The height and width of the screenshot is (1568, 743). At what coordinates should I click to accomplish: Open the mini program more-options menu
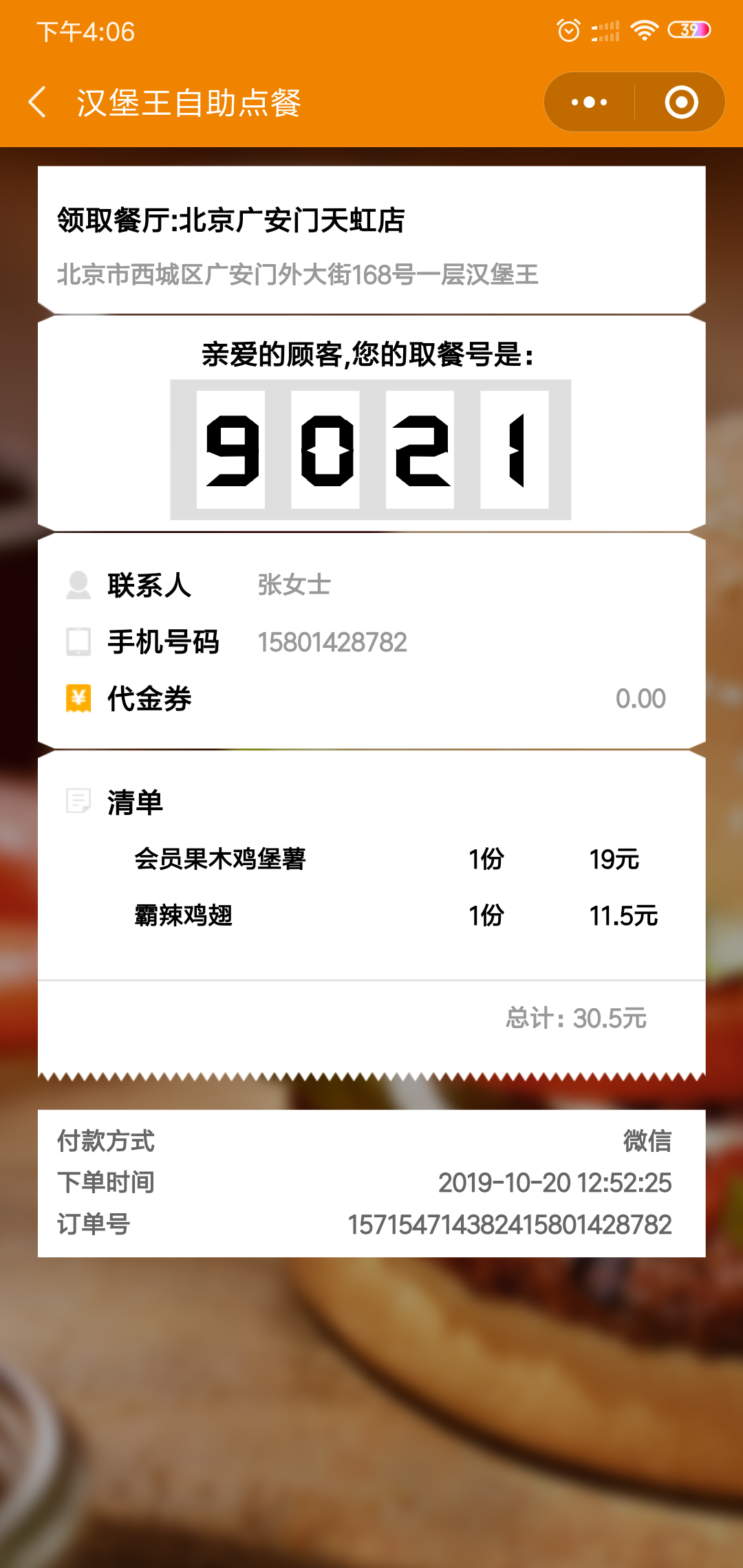(590, 102)
